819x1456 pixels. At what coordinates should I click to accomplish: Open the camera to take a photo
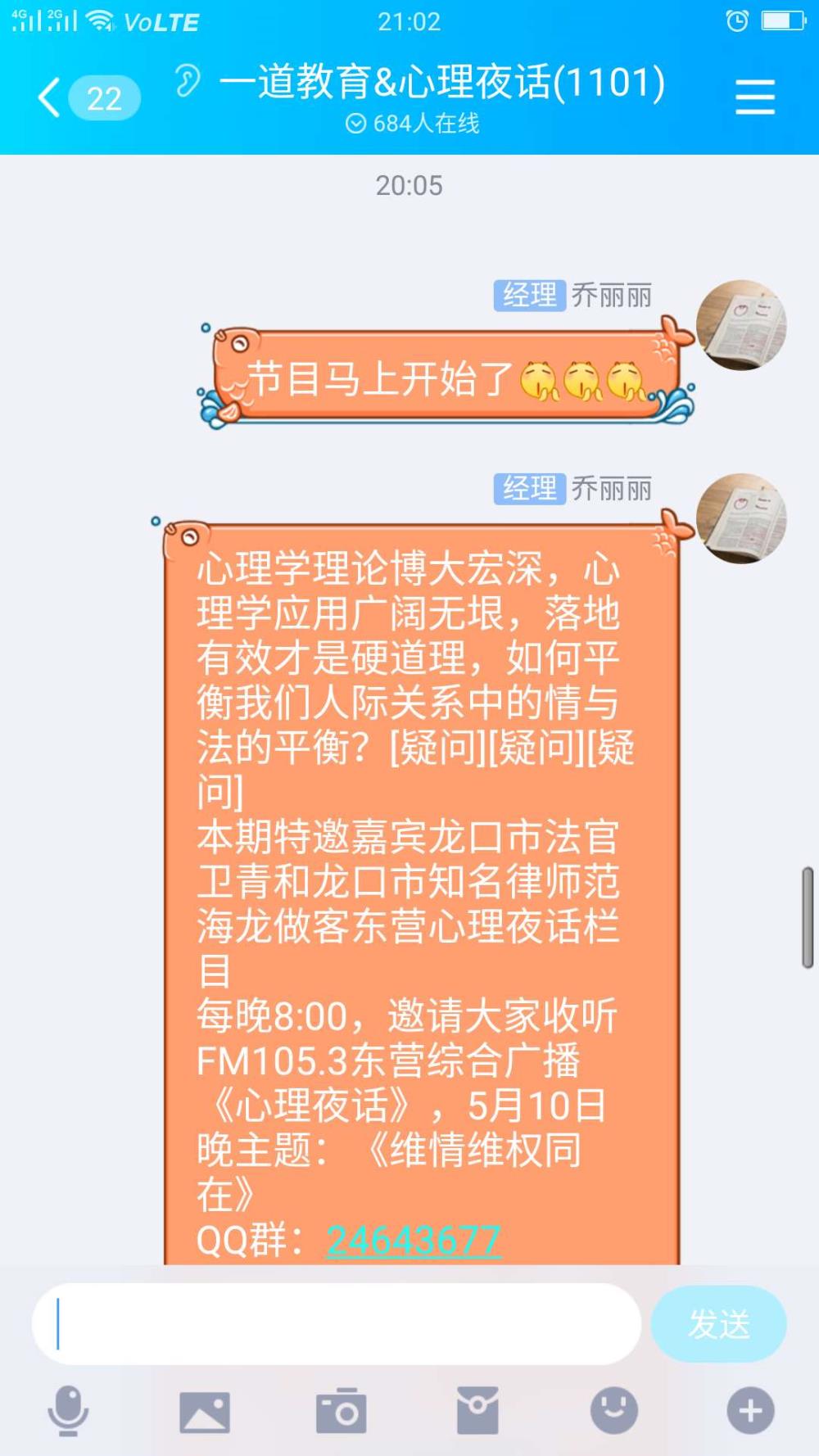click(341, 1411)
